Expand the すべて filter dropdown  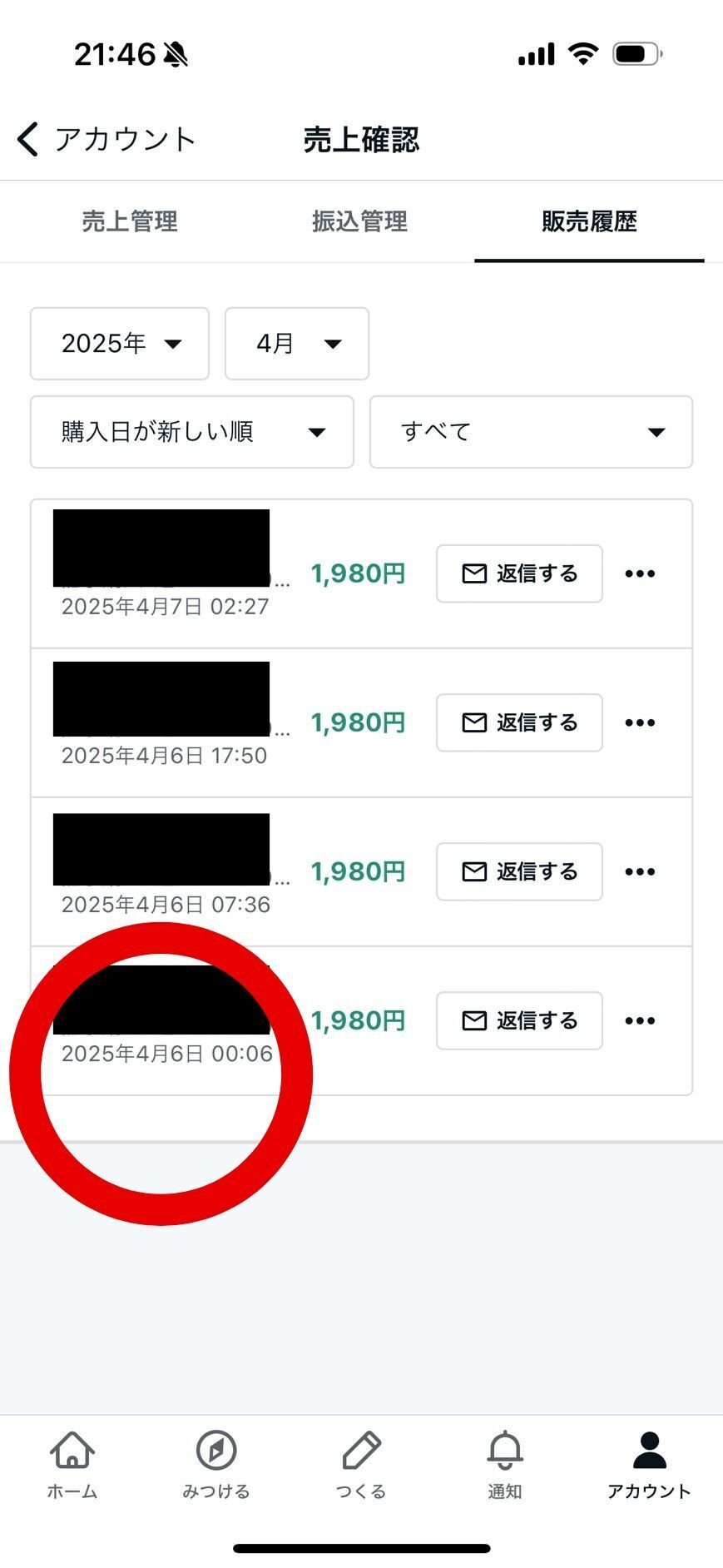pos(531,432)
